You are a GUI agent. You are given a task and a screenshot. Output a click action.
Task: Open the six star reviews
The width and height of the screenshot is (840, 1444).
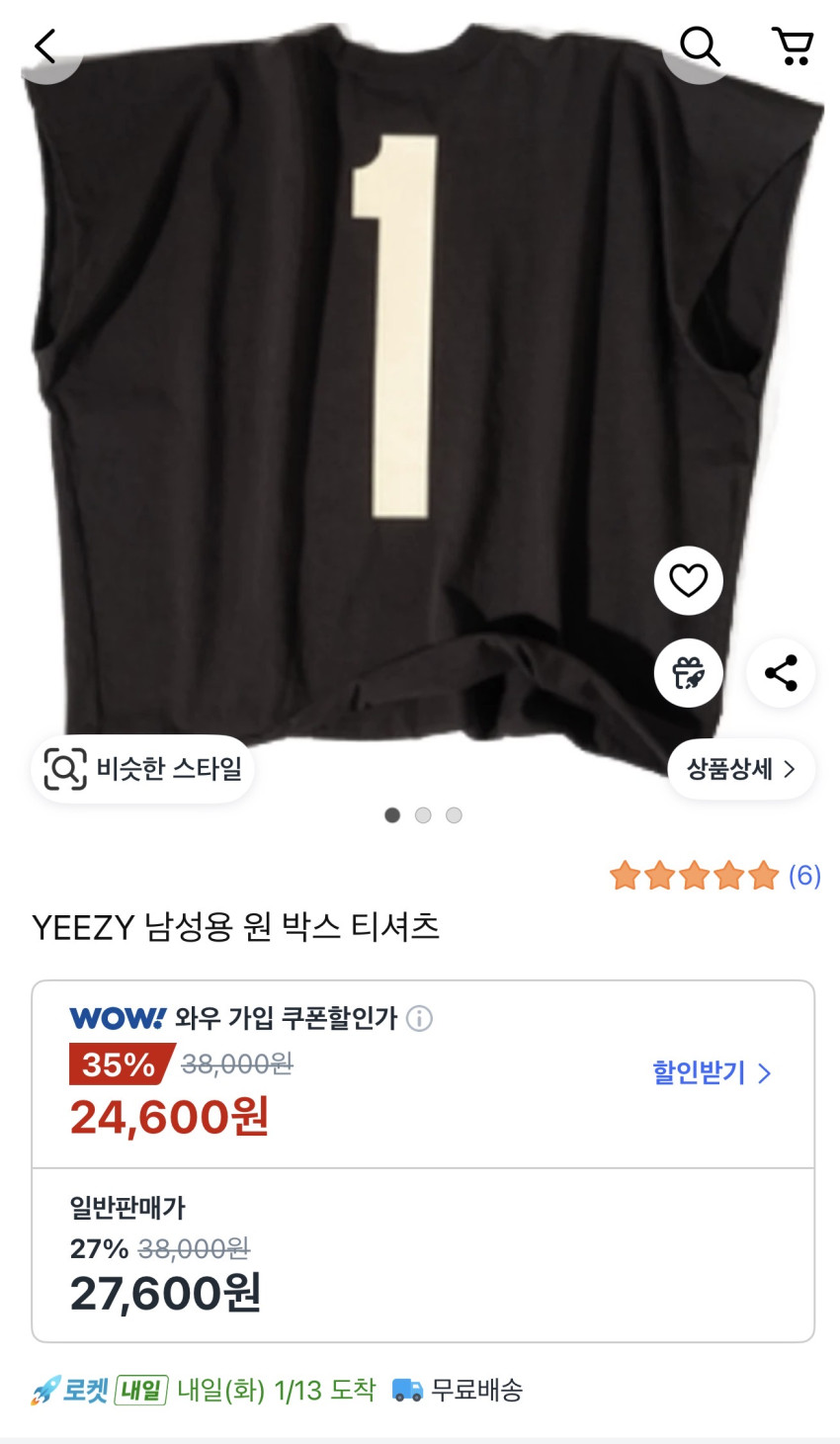[x=714, y=876]
